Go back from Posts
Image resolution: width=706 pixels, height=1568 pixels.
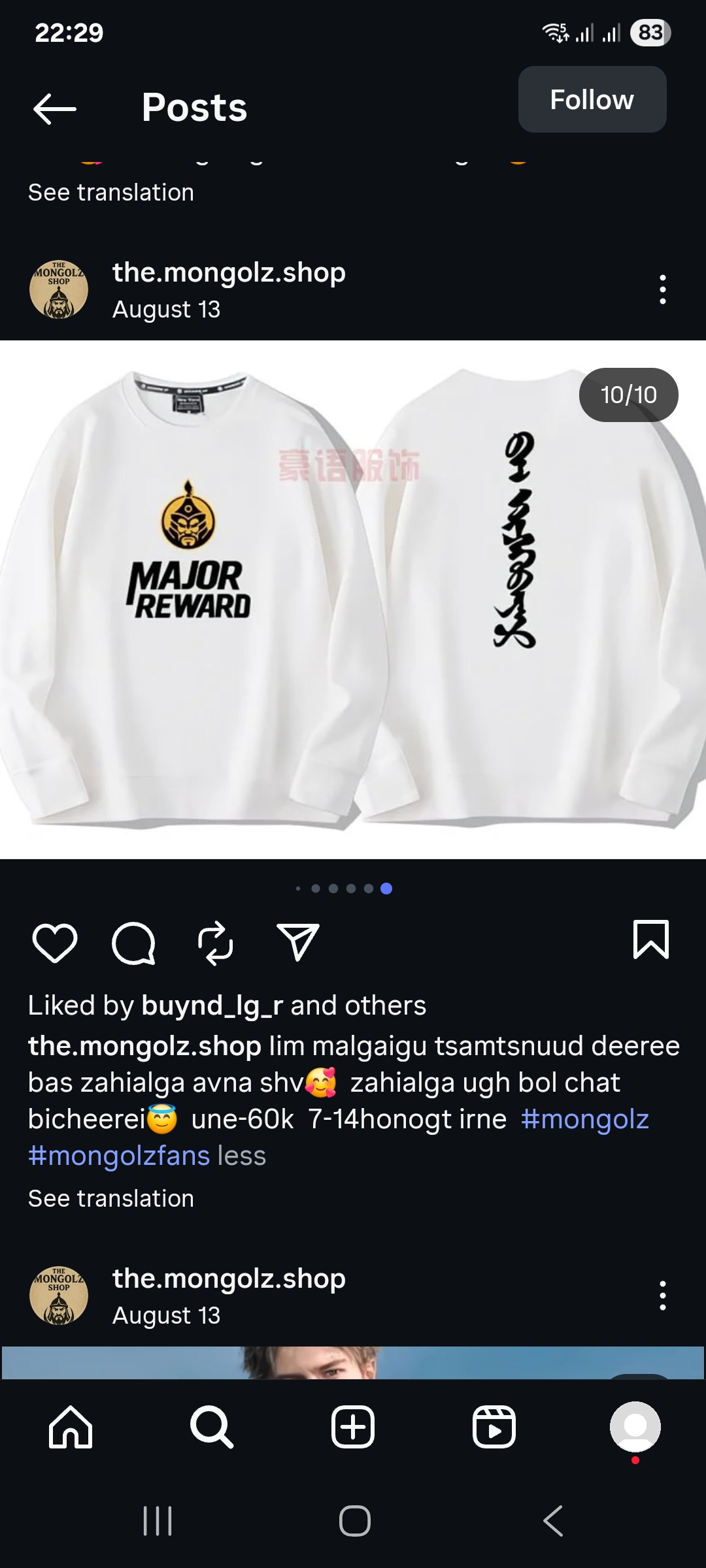pos(55,108)
